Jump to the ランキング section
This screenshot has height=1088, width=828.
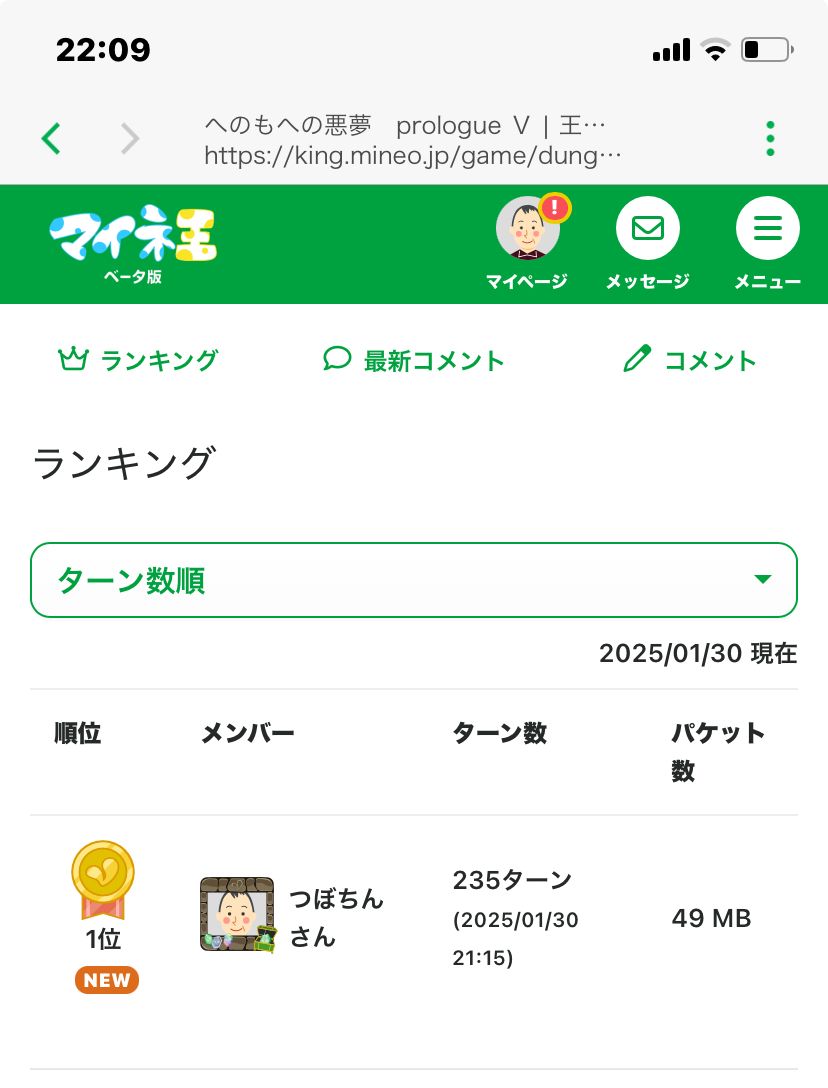coord(138,360)
